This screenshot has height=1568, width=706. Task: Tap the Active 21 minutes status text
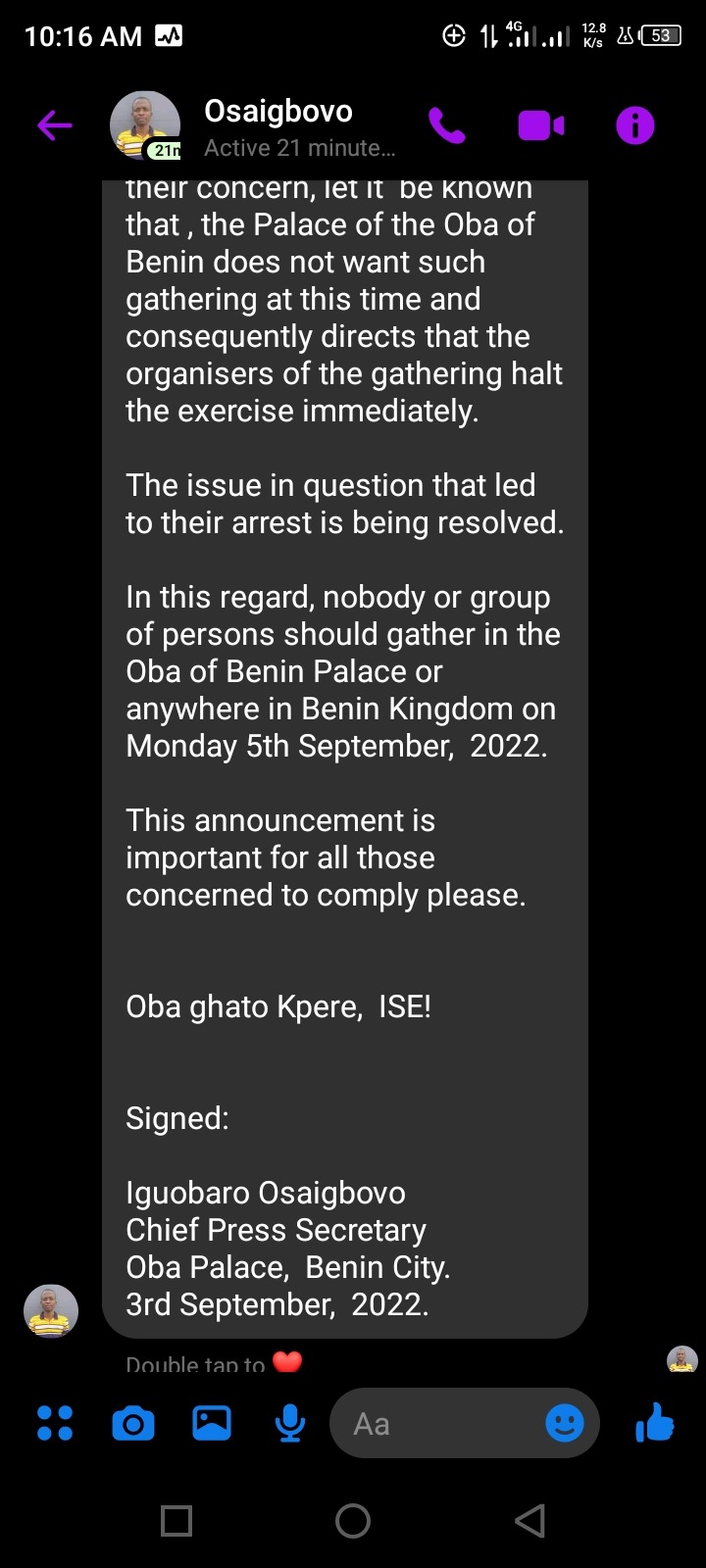(x=299, y=147)
